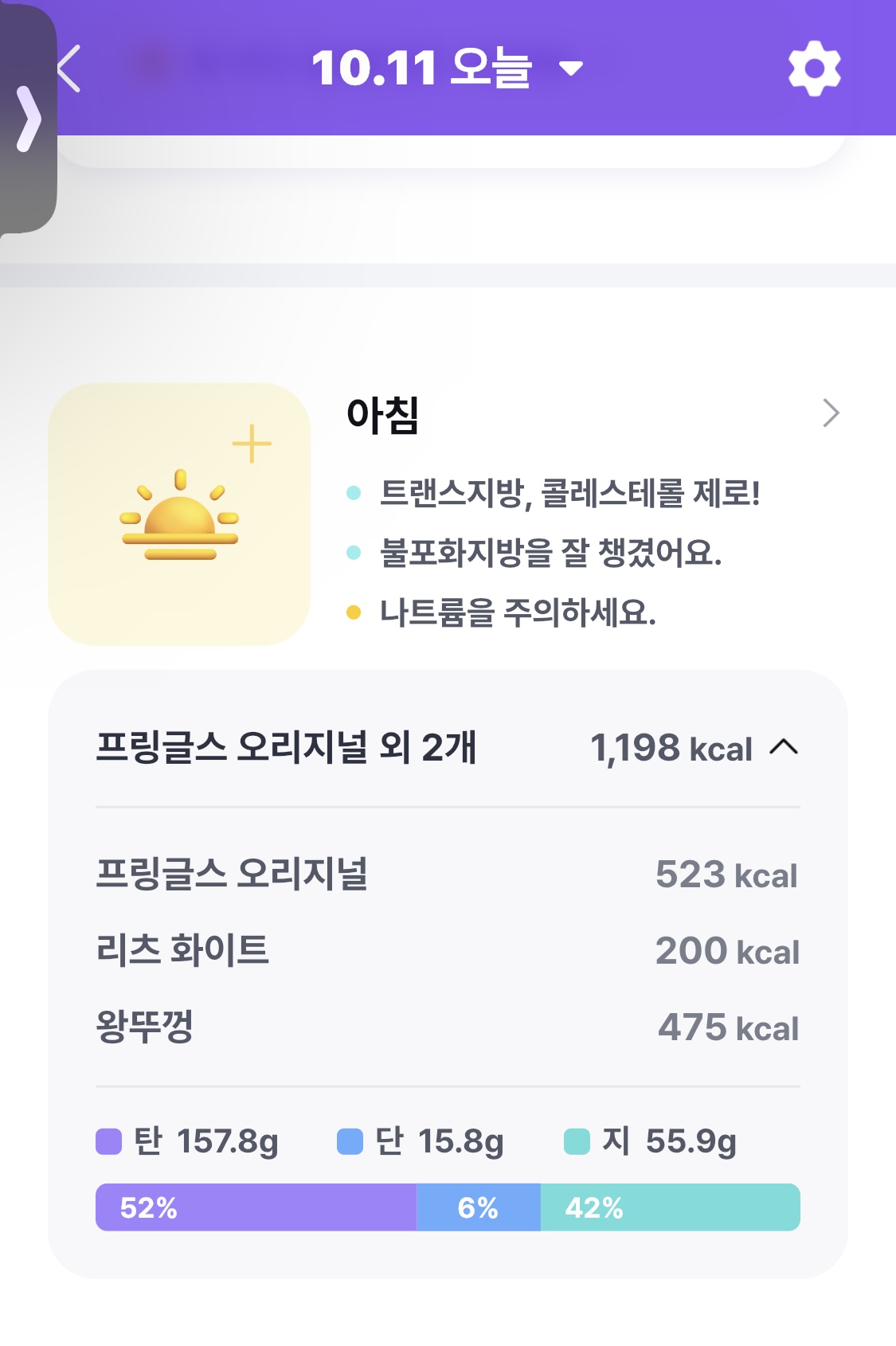The image size is (896, 1346).
Task: Select the 리츠 화이트 200 kcal entry
Action: tap(448, 950)
